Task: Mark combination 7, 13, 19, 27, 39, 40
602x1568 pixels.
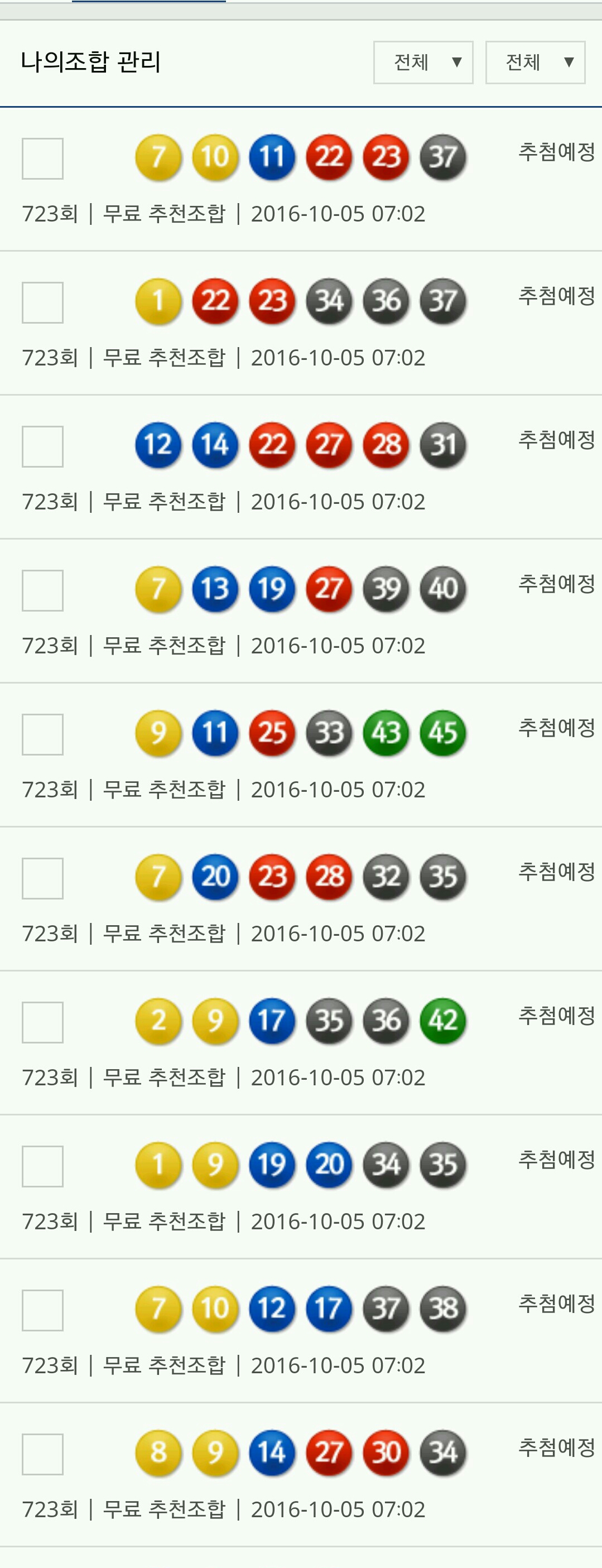Action: coord(42,590)
